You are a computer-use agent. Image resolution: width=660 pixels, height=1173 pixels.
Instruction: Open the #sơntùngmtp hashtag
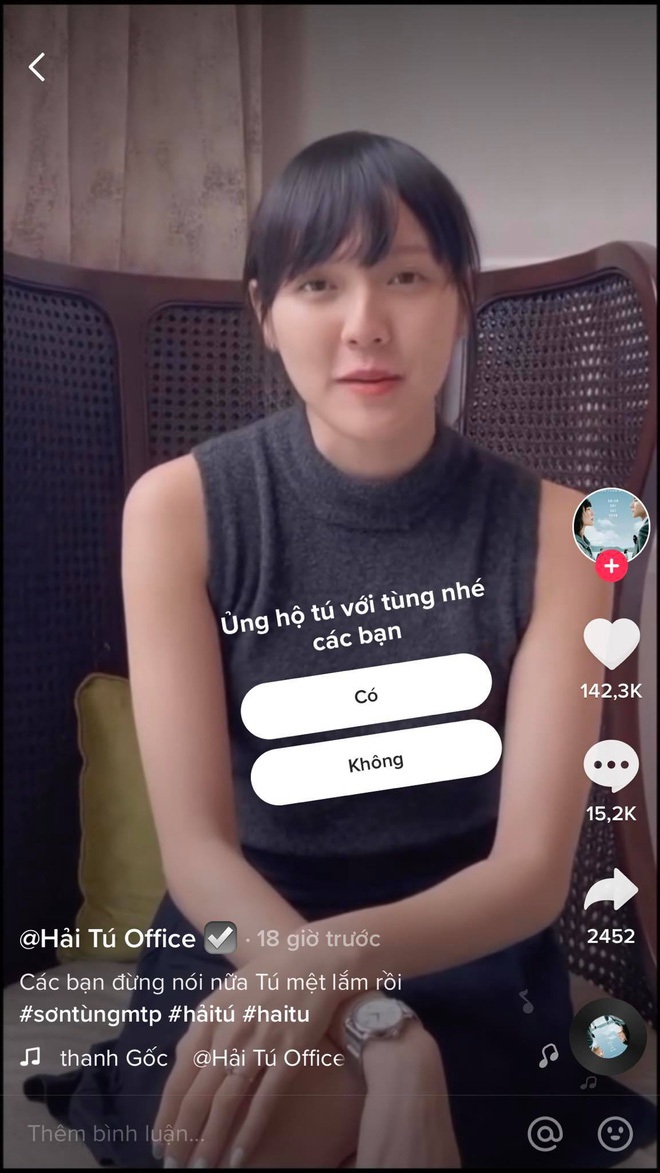(x=88, y=1014)
